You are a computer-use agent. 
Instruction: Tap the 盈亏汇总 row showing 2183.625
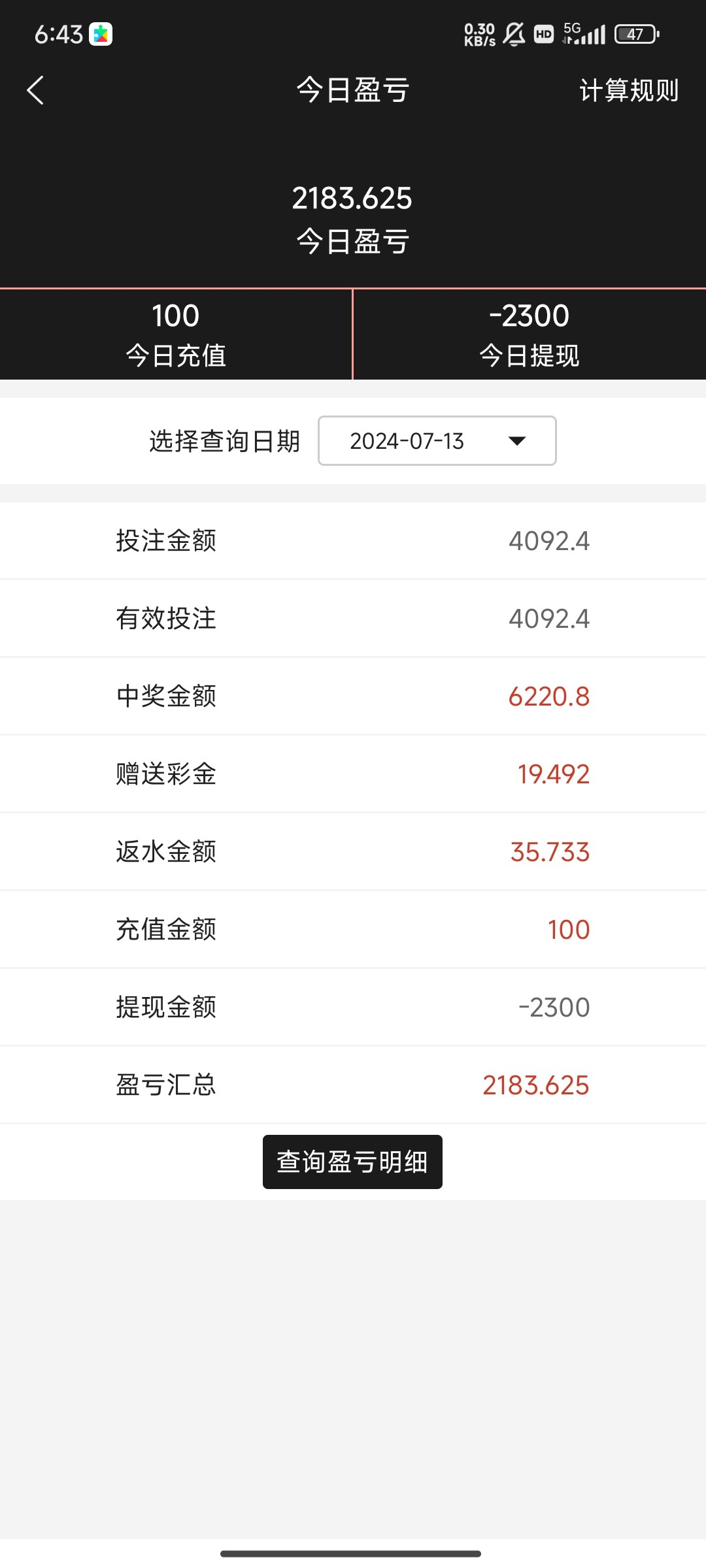point(353,1085)
